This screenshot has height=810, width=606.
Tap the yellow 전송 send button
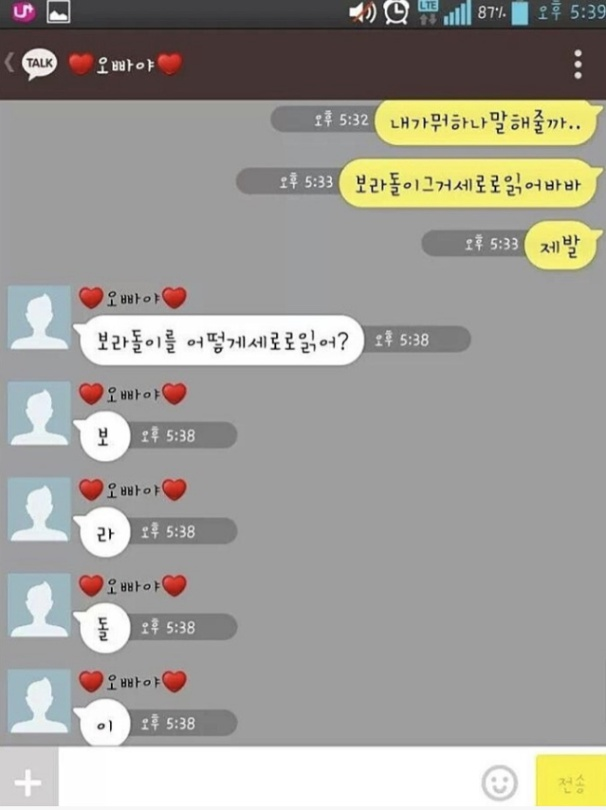click(x=570, y=781)
